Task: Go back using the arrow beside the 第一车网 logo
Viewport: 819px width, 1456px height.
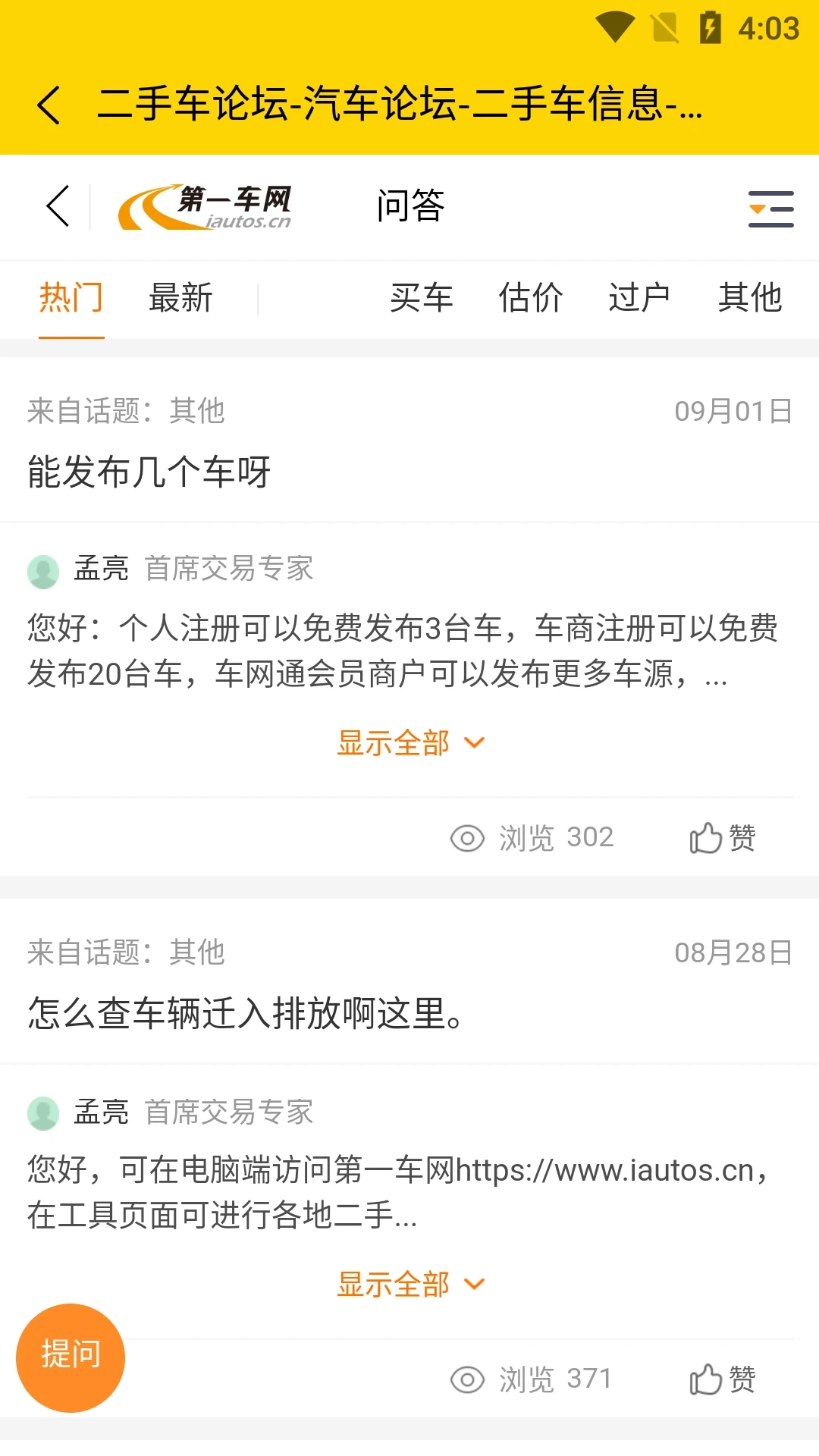Action: (58, 206)
